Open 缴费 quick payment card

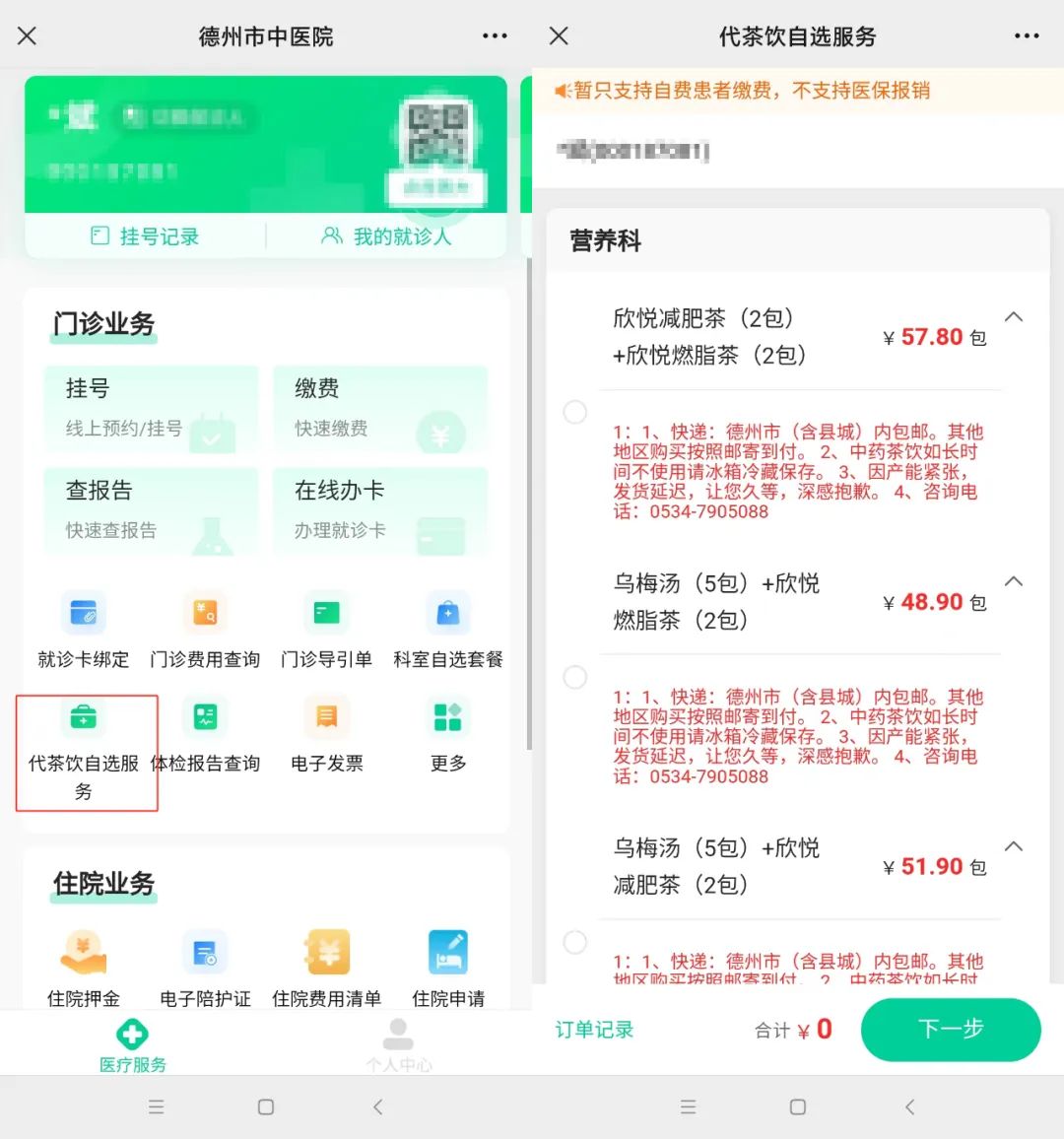pos(380,408)
